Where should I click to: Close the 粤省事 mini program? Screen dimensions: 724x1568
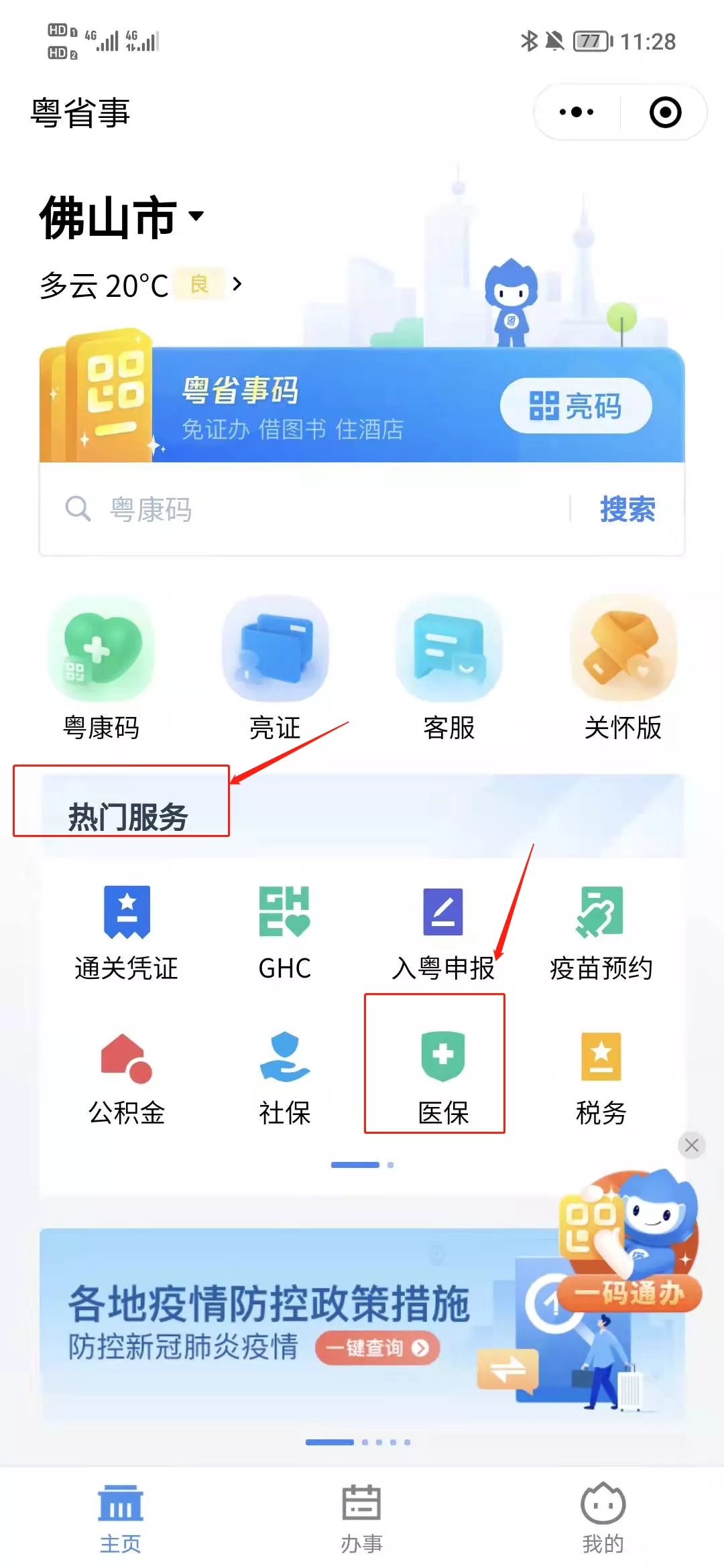click(x=665, y=112)
